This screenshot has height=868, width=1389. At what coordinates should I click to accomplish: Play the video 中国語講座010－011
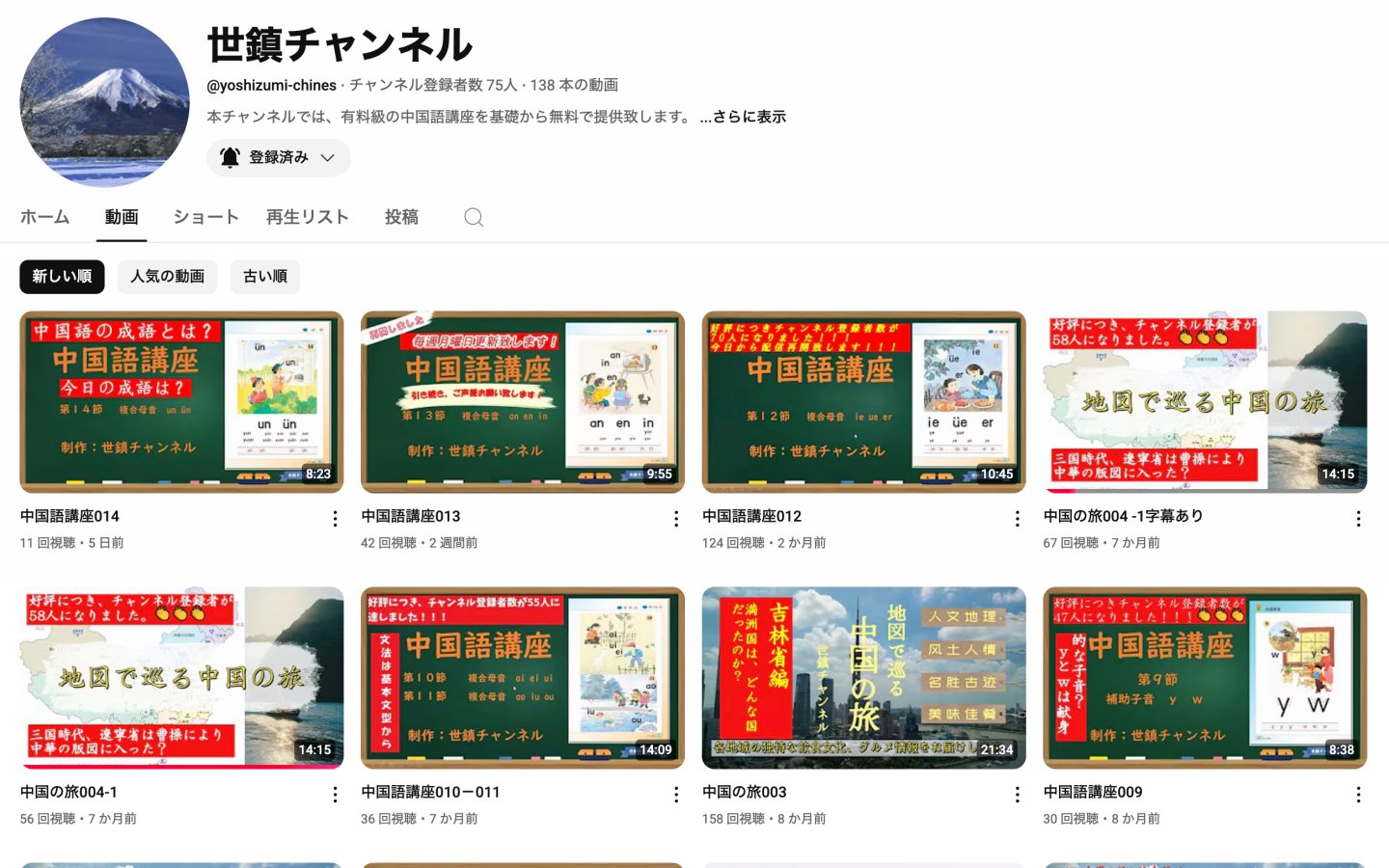tap(522, 677)
